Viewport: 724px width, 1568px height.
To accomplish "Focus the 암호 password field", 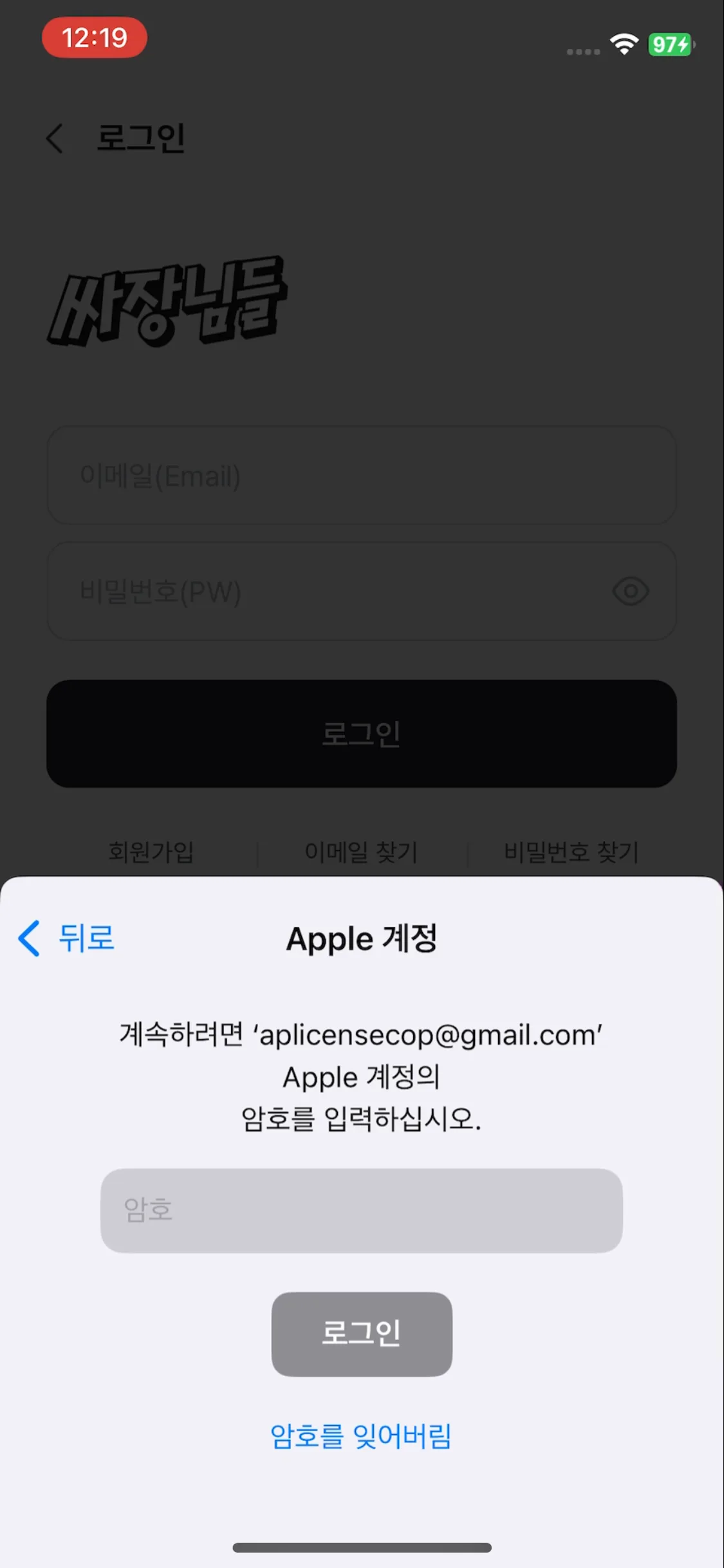I will pos(361,1210).
